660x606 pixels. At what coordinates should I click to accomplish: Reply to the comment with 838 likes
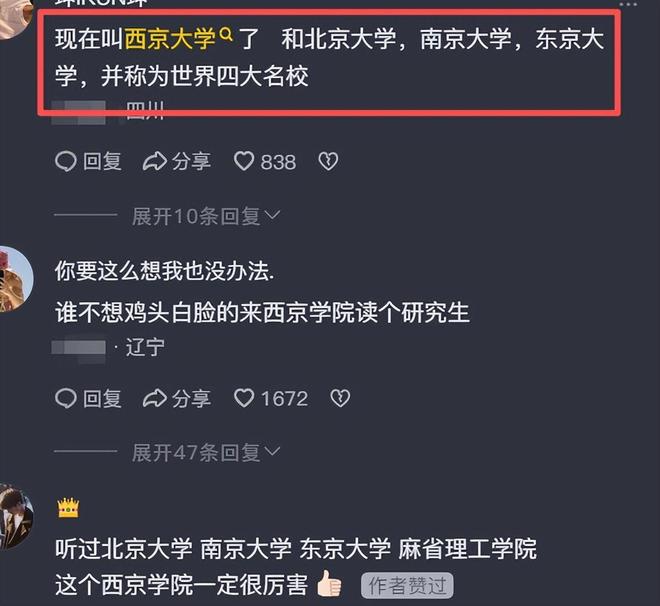coord(88,161)
